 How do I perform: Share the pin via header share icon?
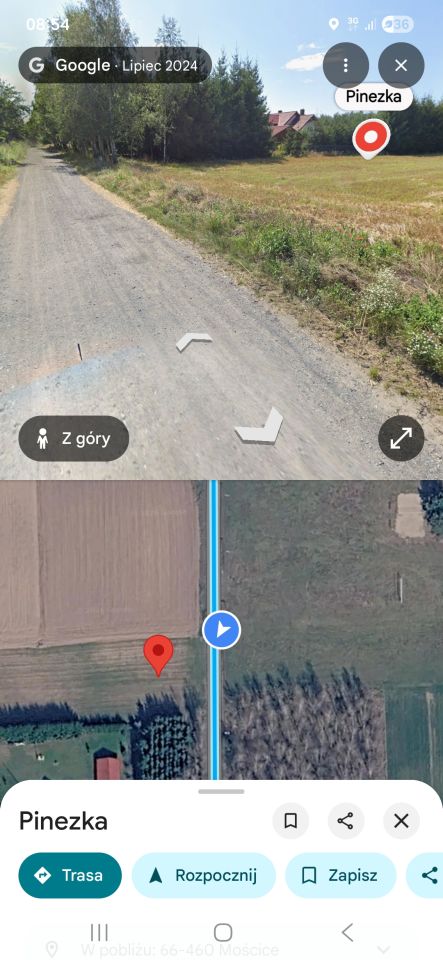(346, 821)
